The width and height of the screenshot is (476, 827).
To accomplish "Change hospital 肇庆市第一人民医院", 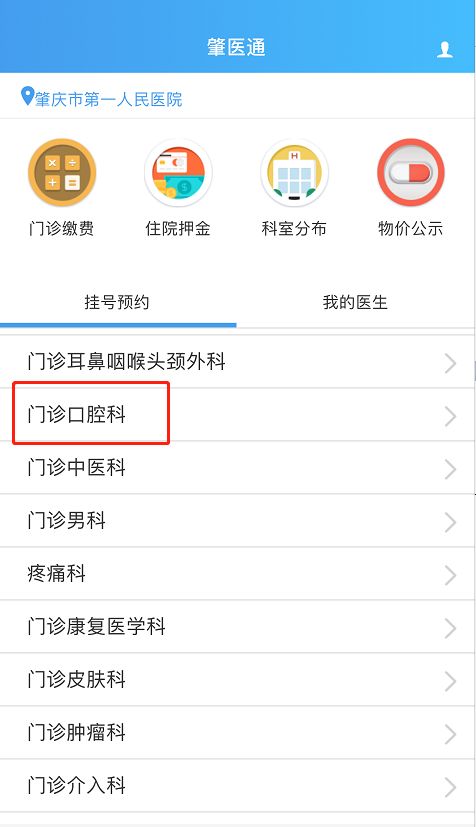I will [102, 98].
